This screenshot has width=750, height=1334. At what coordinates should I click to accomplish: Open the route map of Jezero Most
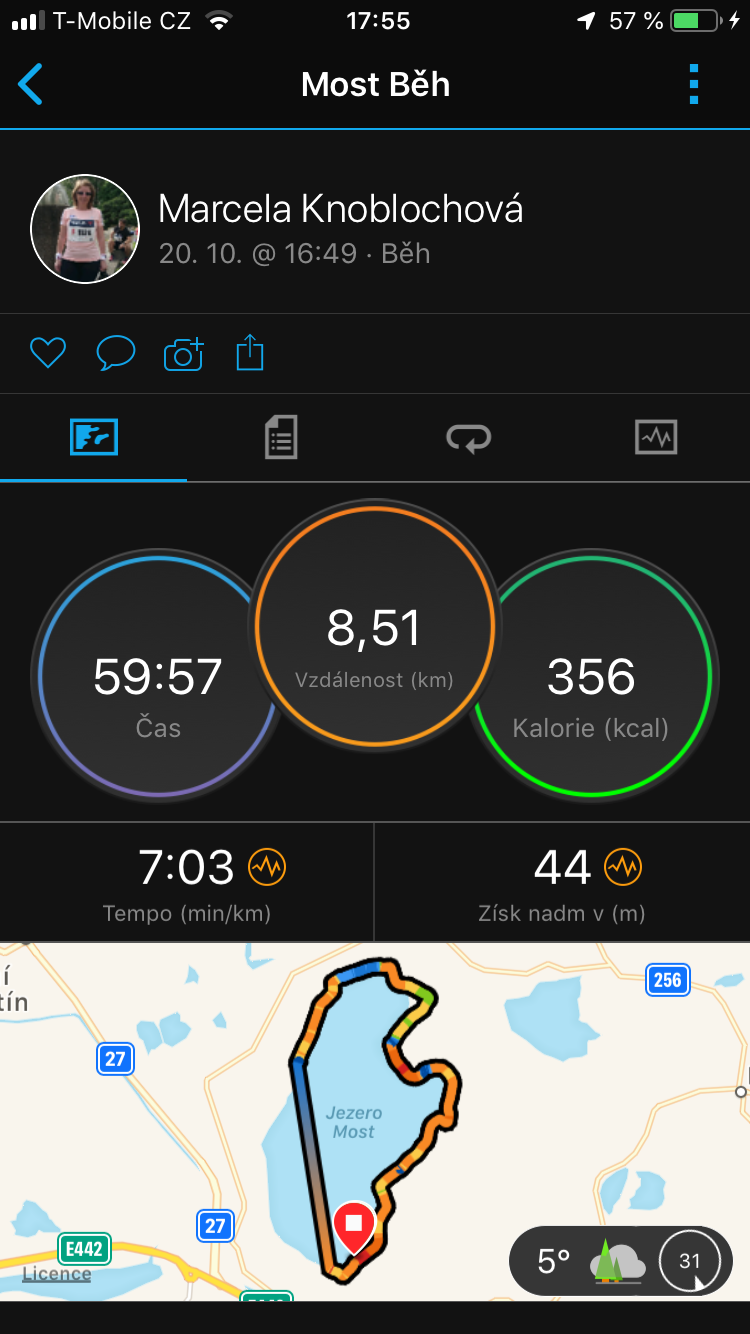(x=375, y=1121)
